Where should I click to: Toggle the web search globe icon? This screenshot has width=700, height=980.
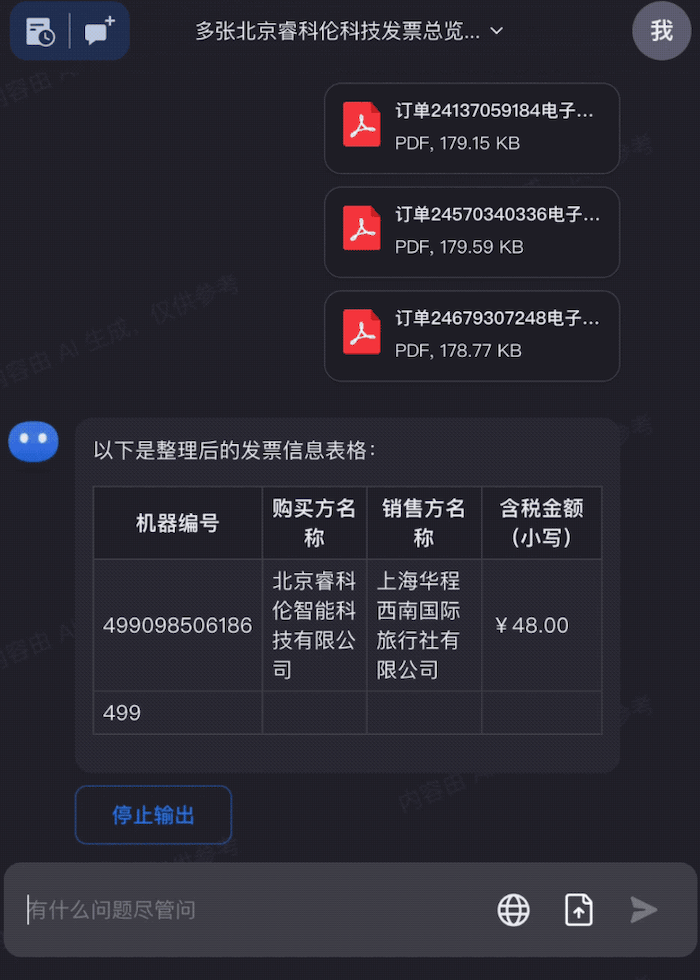[x=514, y=910]
